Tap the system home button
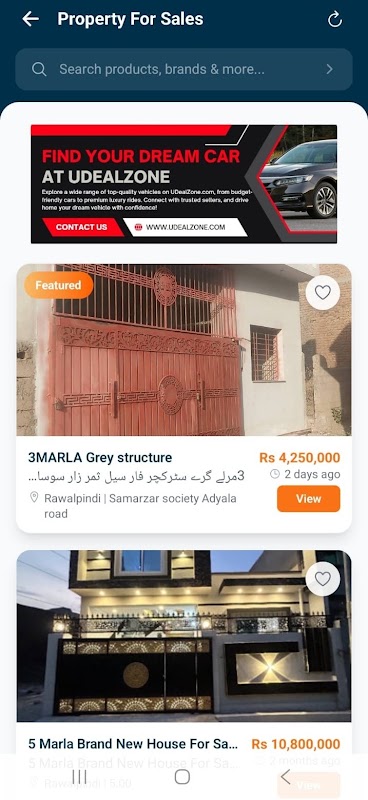 [x=182, y=777]
